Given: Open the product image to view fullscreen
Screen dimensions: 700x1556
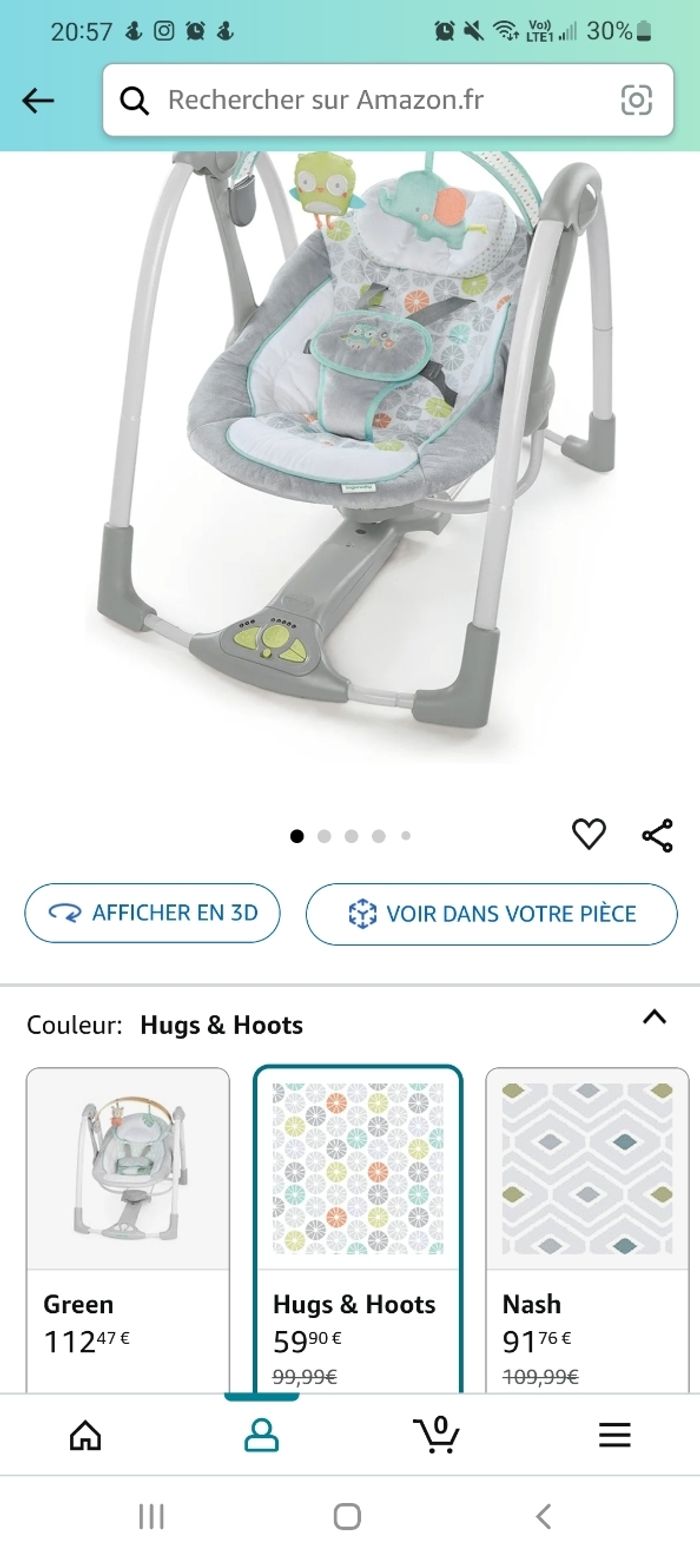Looking at the screenshot, I should [350, 450].
